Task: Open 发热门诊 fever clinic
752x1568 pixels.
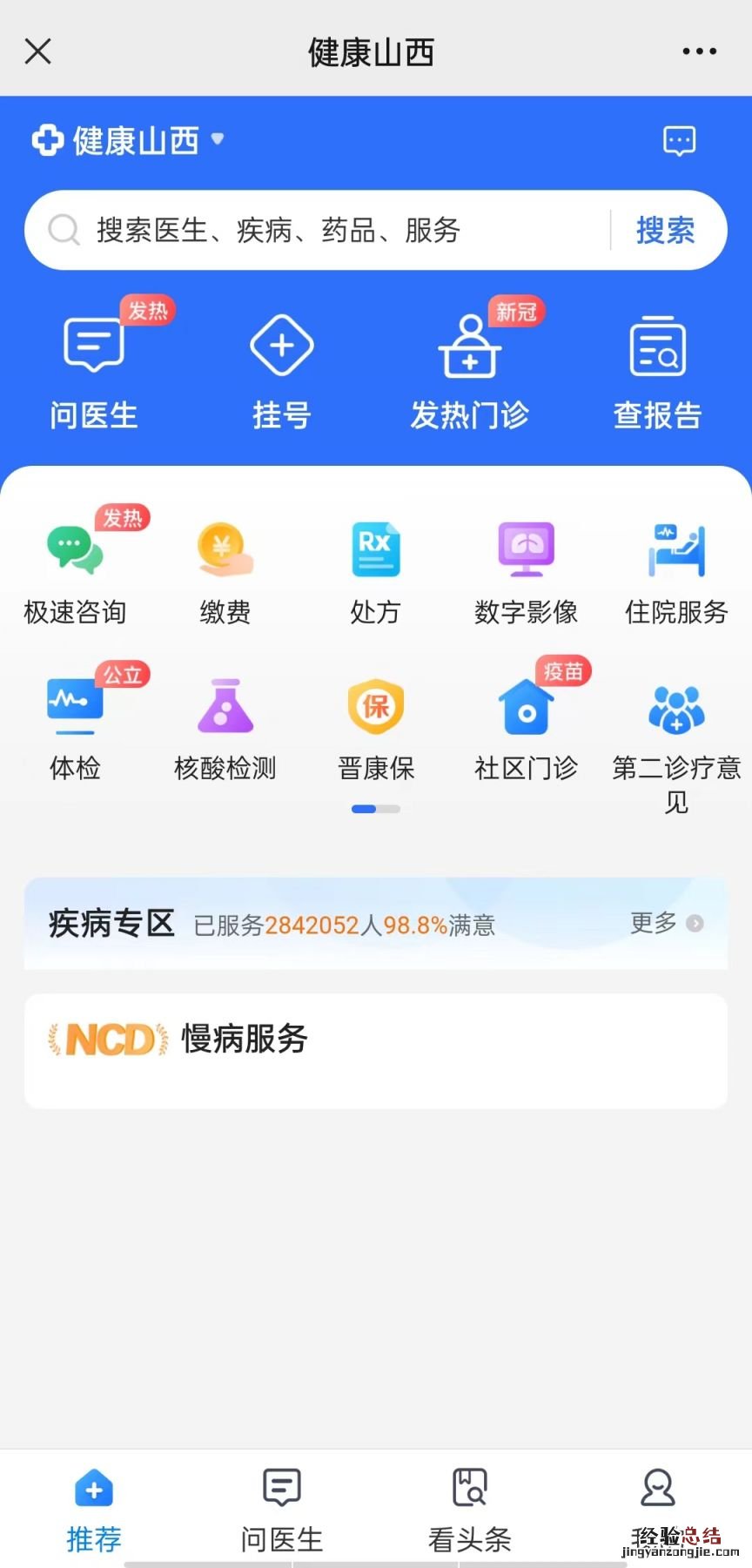Action: 469,372
